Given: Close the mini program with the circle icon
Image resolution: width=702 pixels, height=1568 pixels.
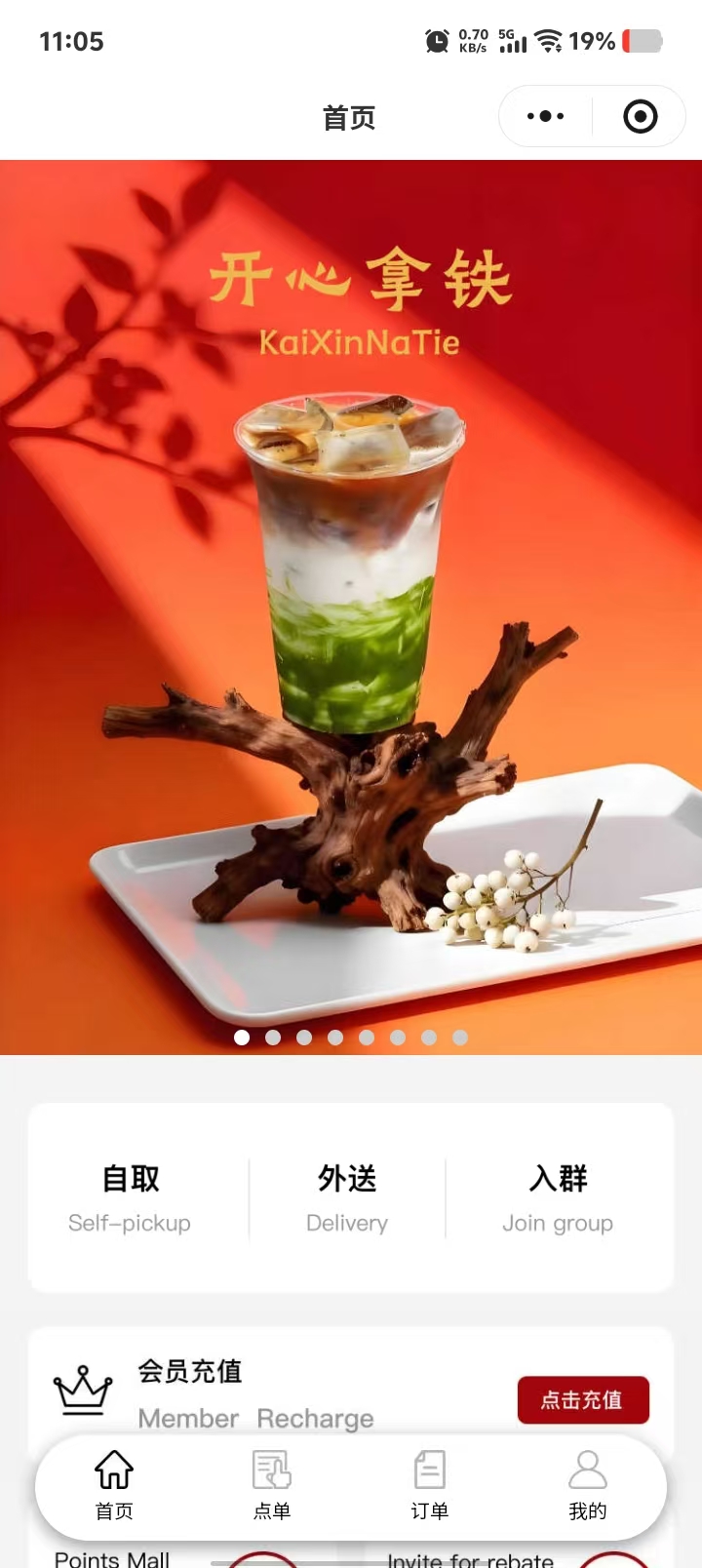Looking at the screenshot, I should tap(640, 117).
